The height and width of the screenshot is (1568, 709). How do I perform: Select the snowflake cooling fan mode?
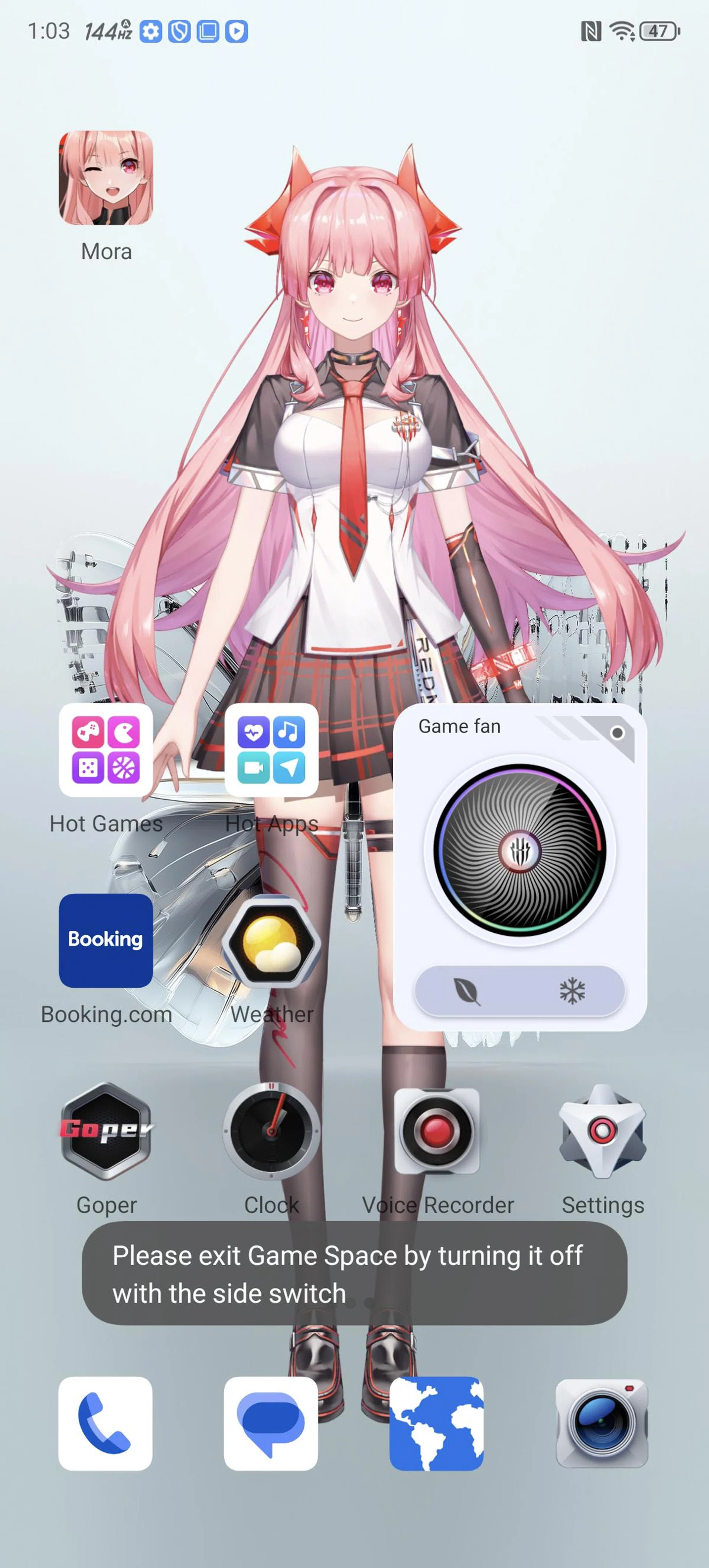tap(572, 991)
